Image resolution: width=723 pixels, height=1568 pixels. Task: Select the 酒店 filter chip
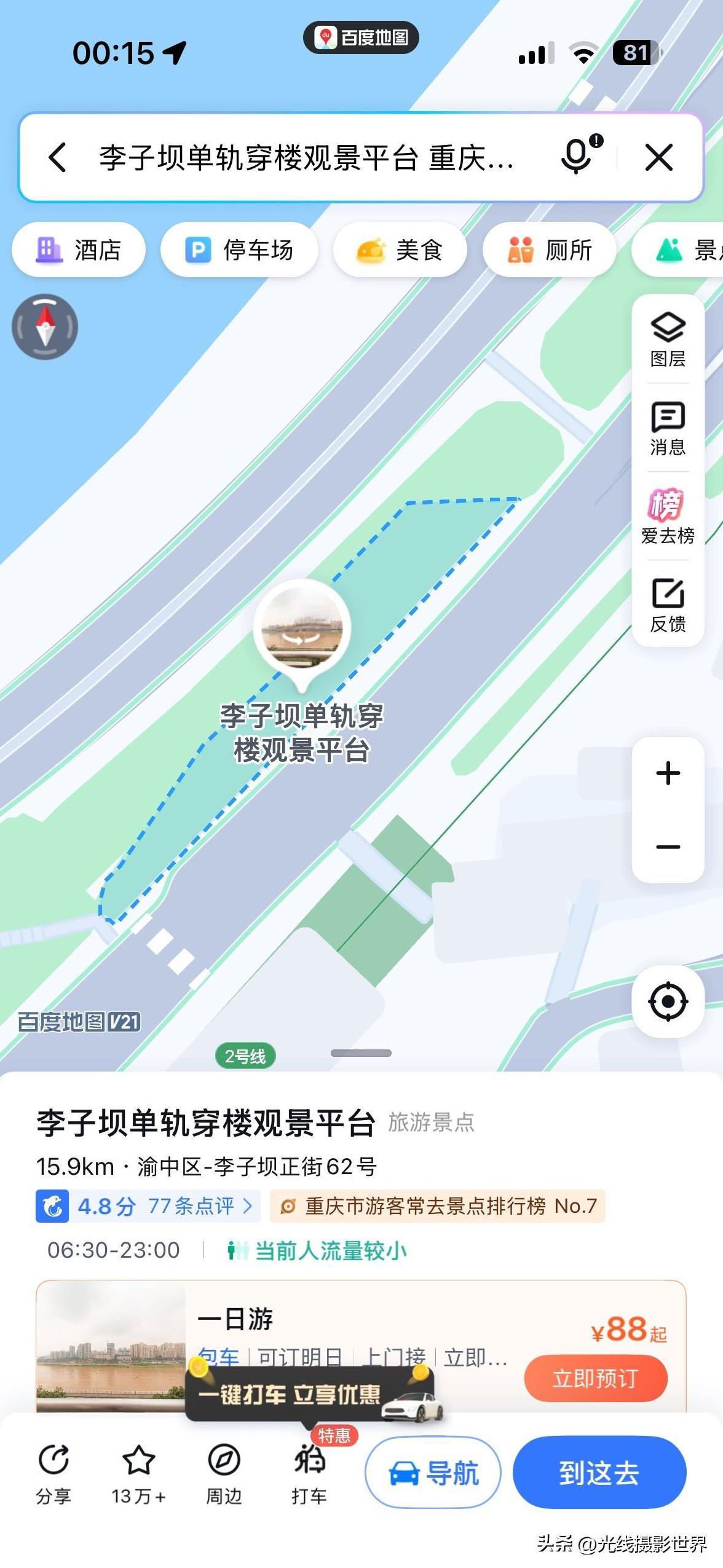pos(79,250)
